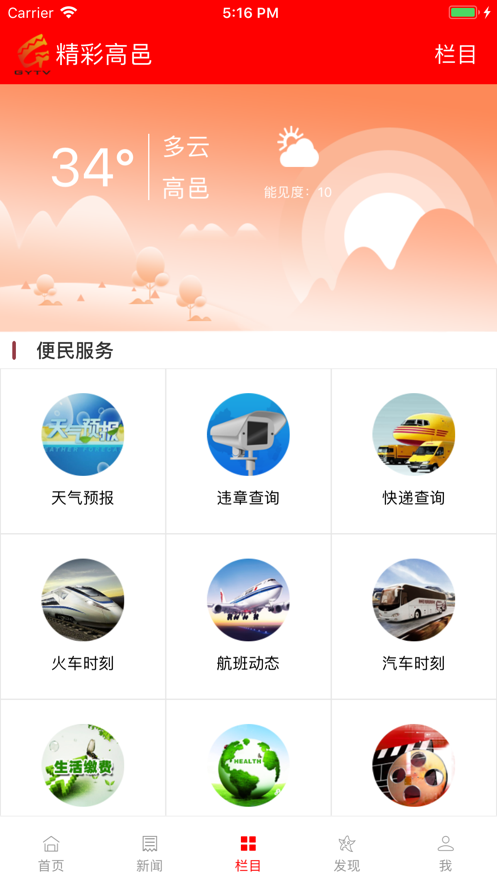This screenshot has height=883, width=497.
Task: Tap the 栏目 button in the top bar
Action: pyautogui.click(x=455, y=55)
